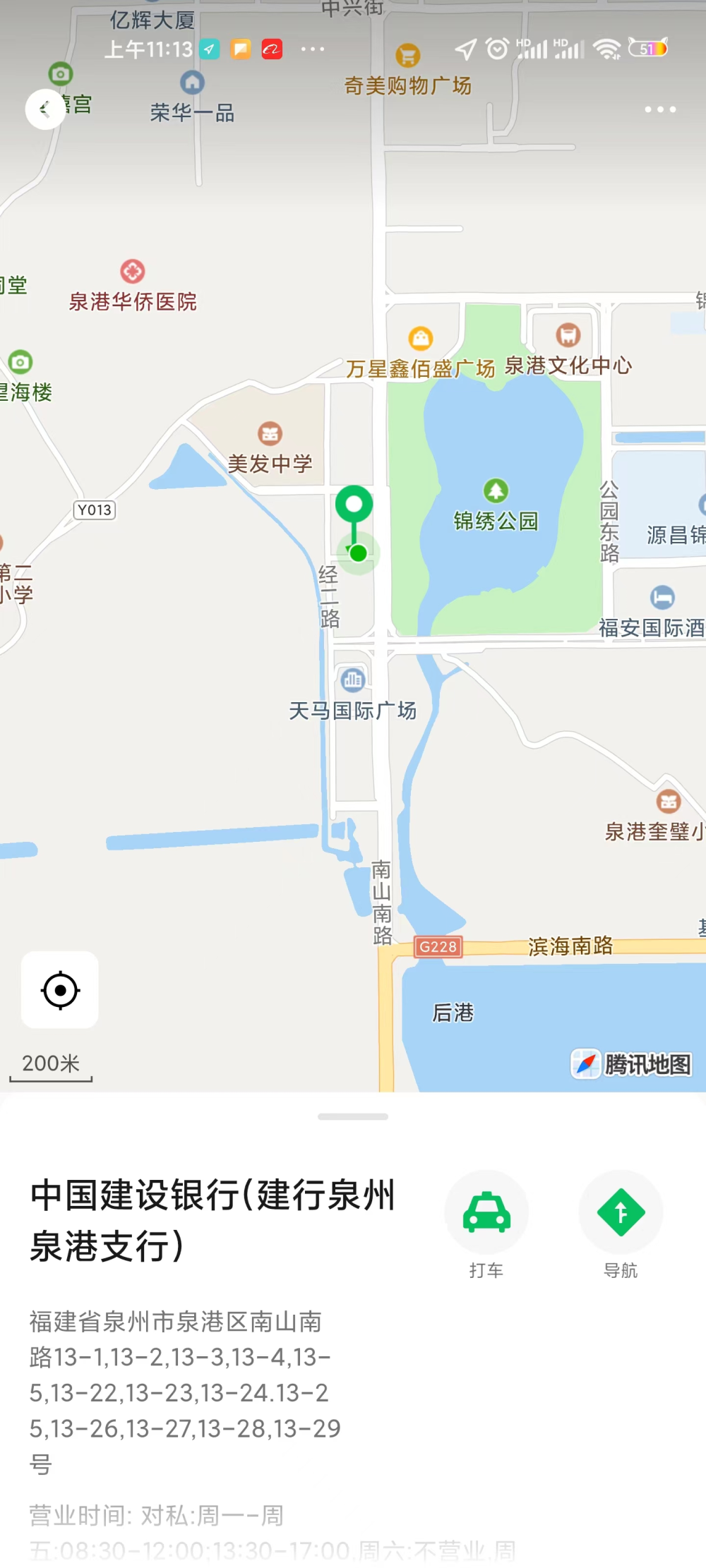Viewport: 706px width, 1568px height.
Task: Select the green location pin marker
Action: tap(354, 506)
